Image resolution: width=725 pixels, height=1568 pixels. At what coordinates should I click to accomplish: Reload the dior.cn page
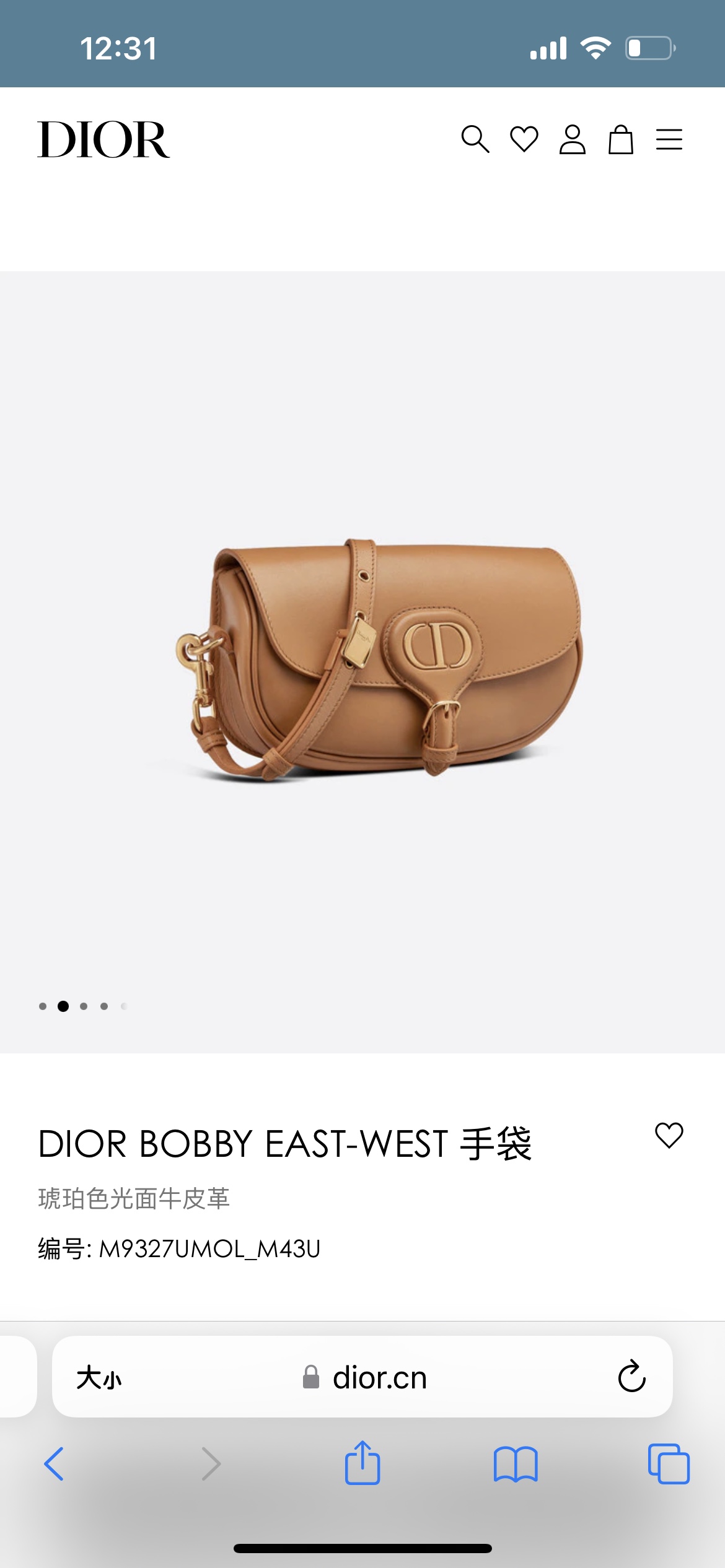632,1377
